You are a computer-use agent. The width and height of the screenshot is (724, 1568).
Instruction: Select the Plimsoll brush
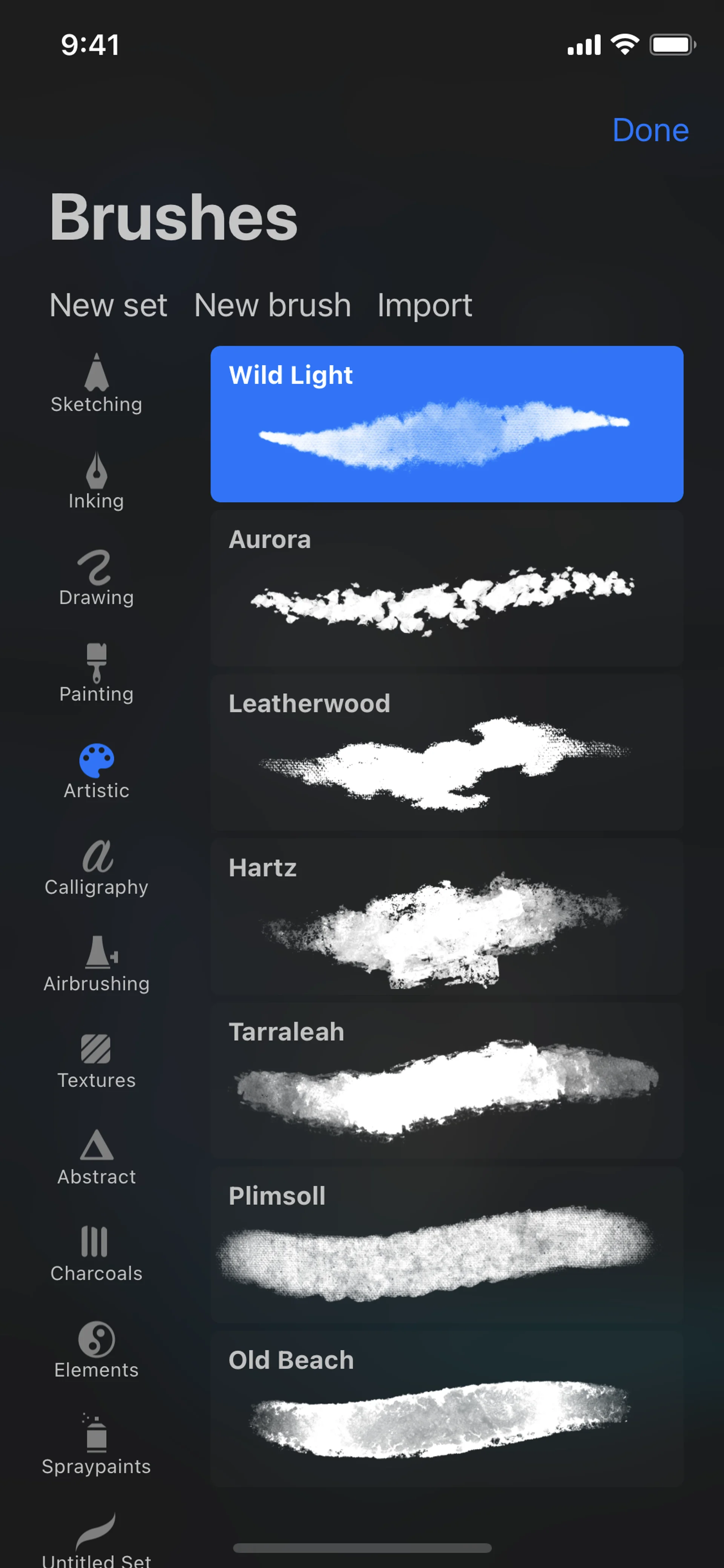(446, 1245)
